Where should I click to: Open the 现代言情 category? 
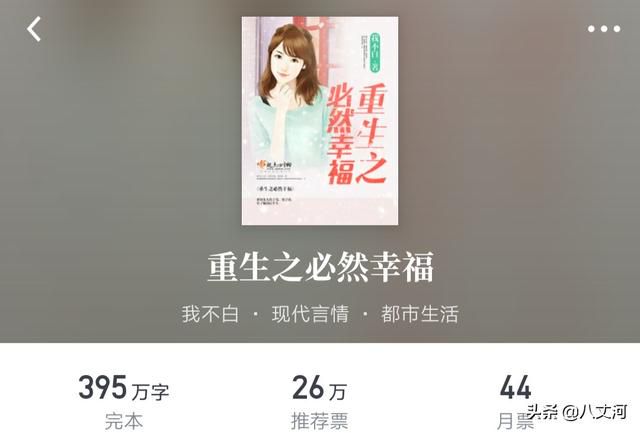(x=311, y=313)
